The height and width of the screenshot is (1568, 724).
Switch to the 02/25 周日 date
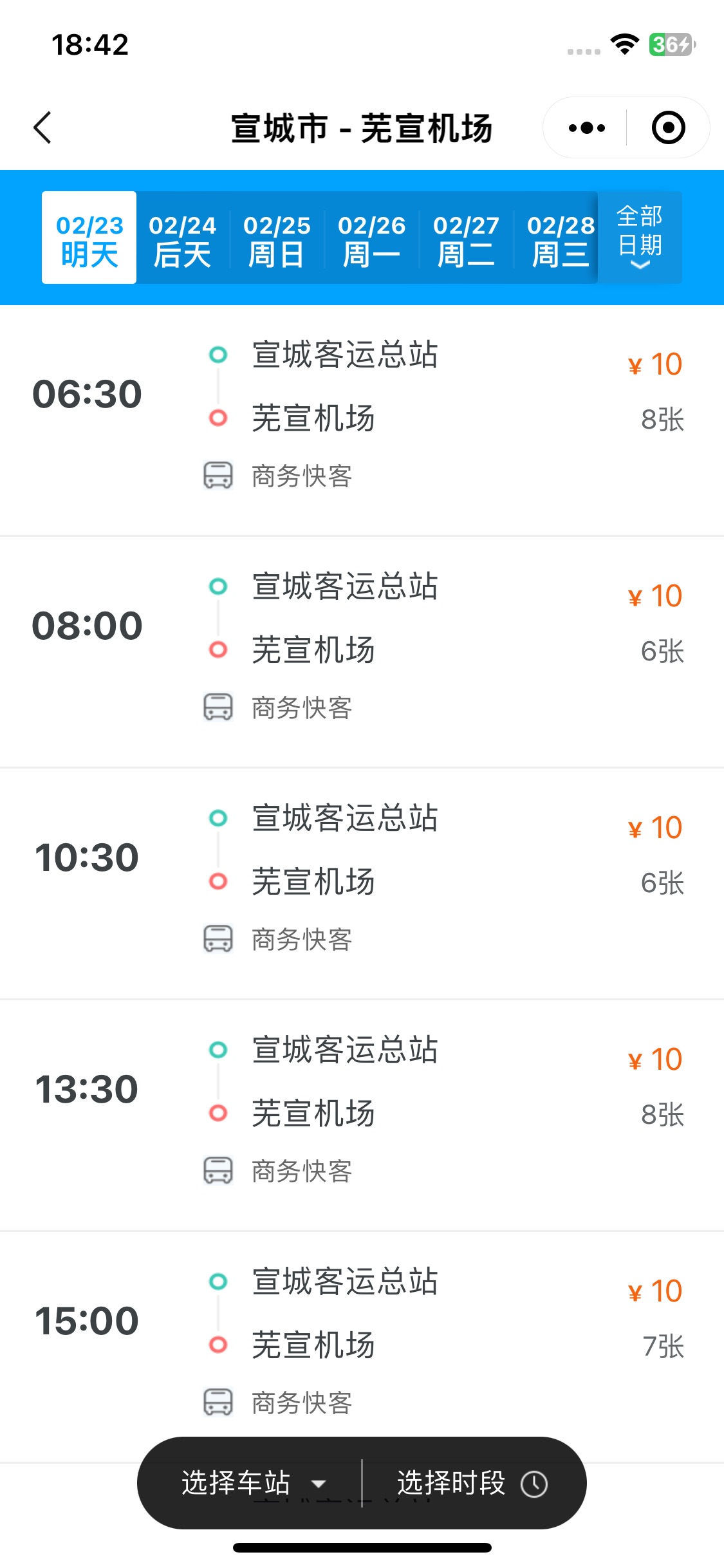click(277, 238)
